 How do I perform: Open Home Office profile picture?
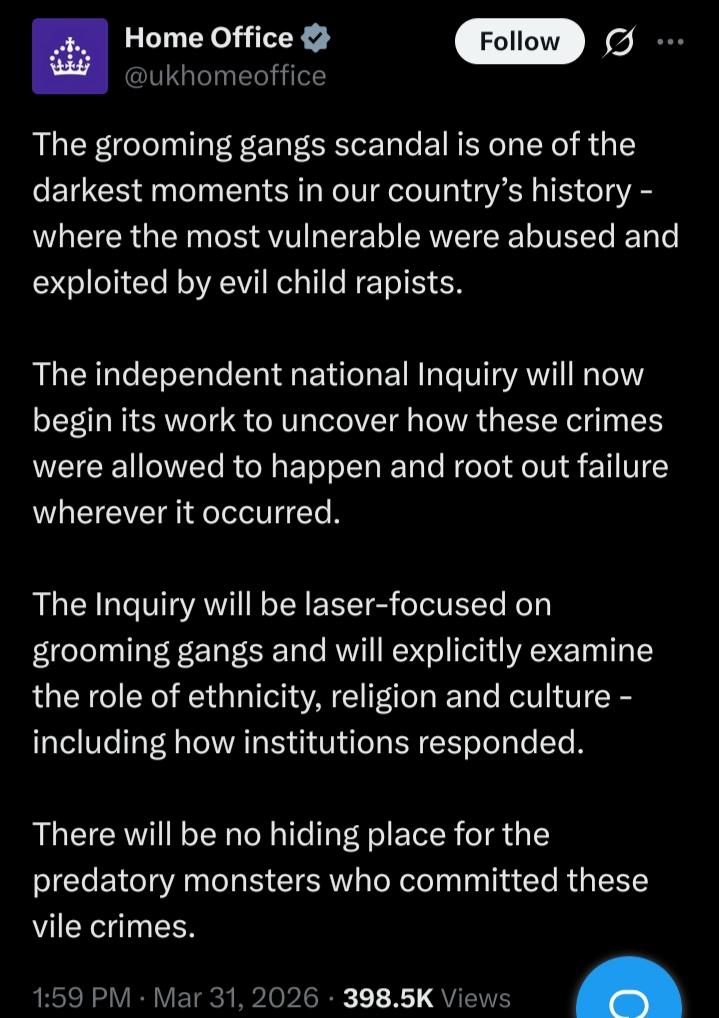pyautogui.click(x=70, y=56)
